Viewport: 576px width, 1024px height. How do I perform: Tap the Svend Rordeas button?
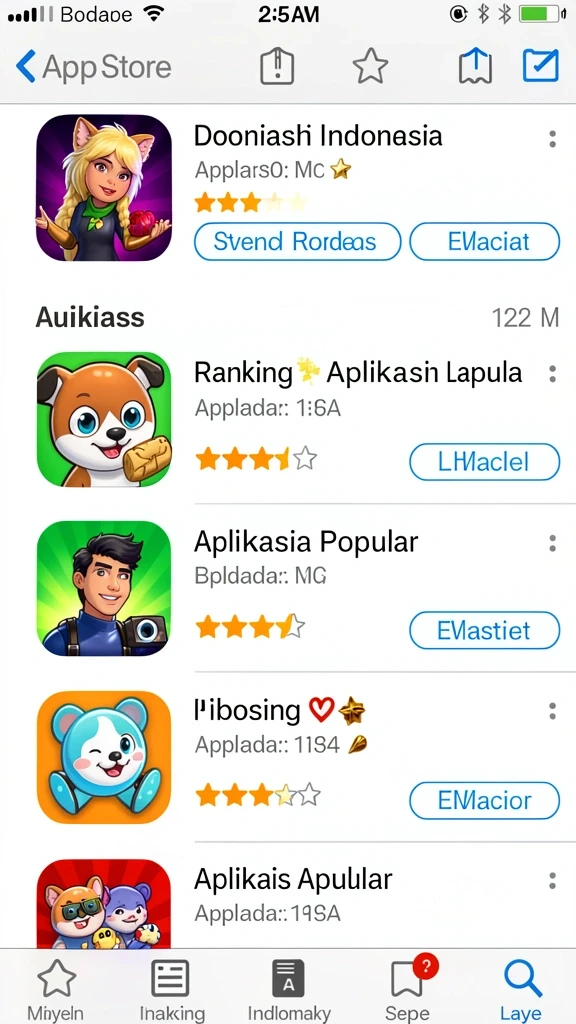pos(297,242)
